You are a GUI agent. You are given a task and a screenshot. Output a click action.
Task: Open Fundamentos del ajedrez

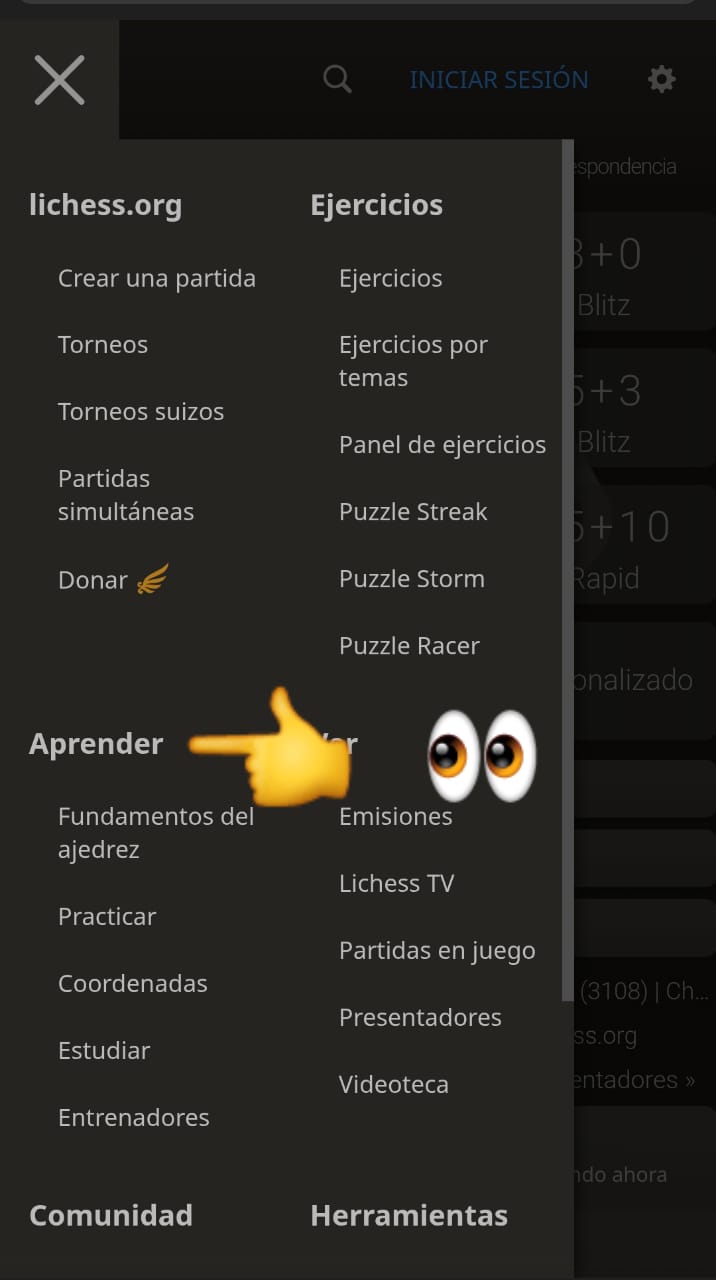click(x=156, y=833)
